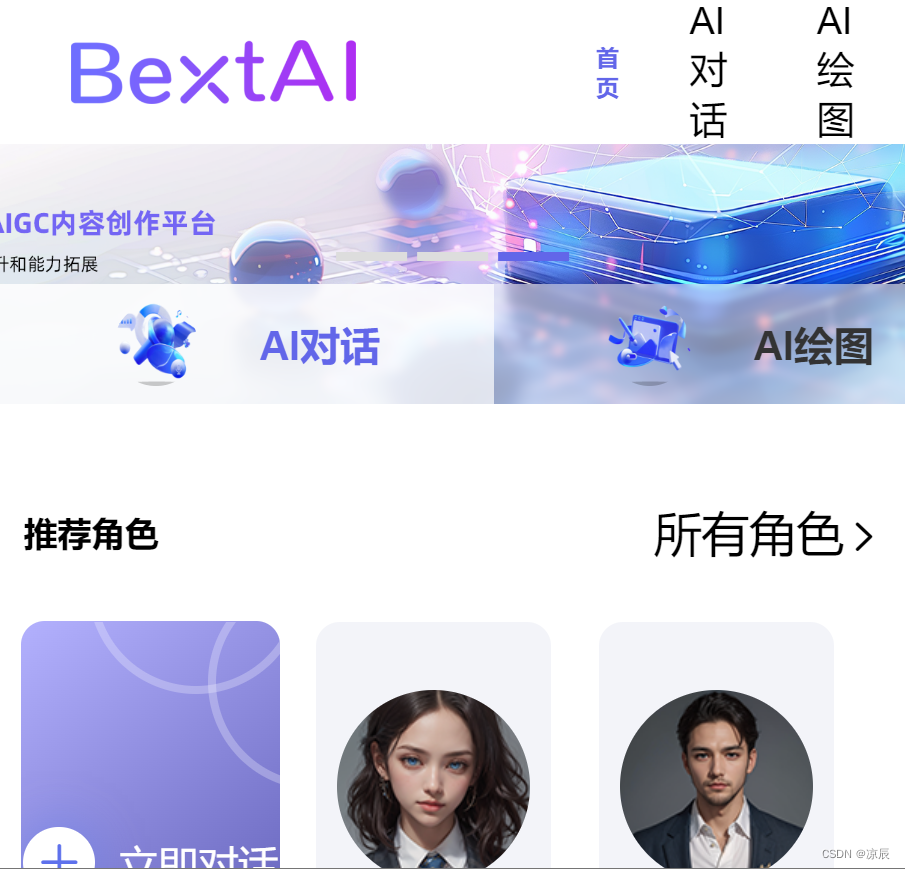Viewport: 905px width, 869px height.
Task: Go to the 首页 nav item
Action: coord(607,72)
